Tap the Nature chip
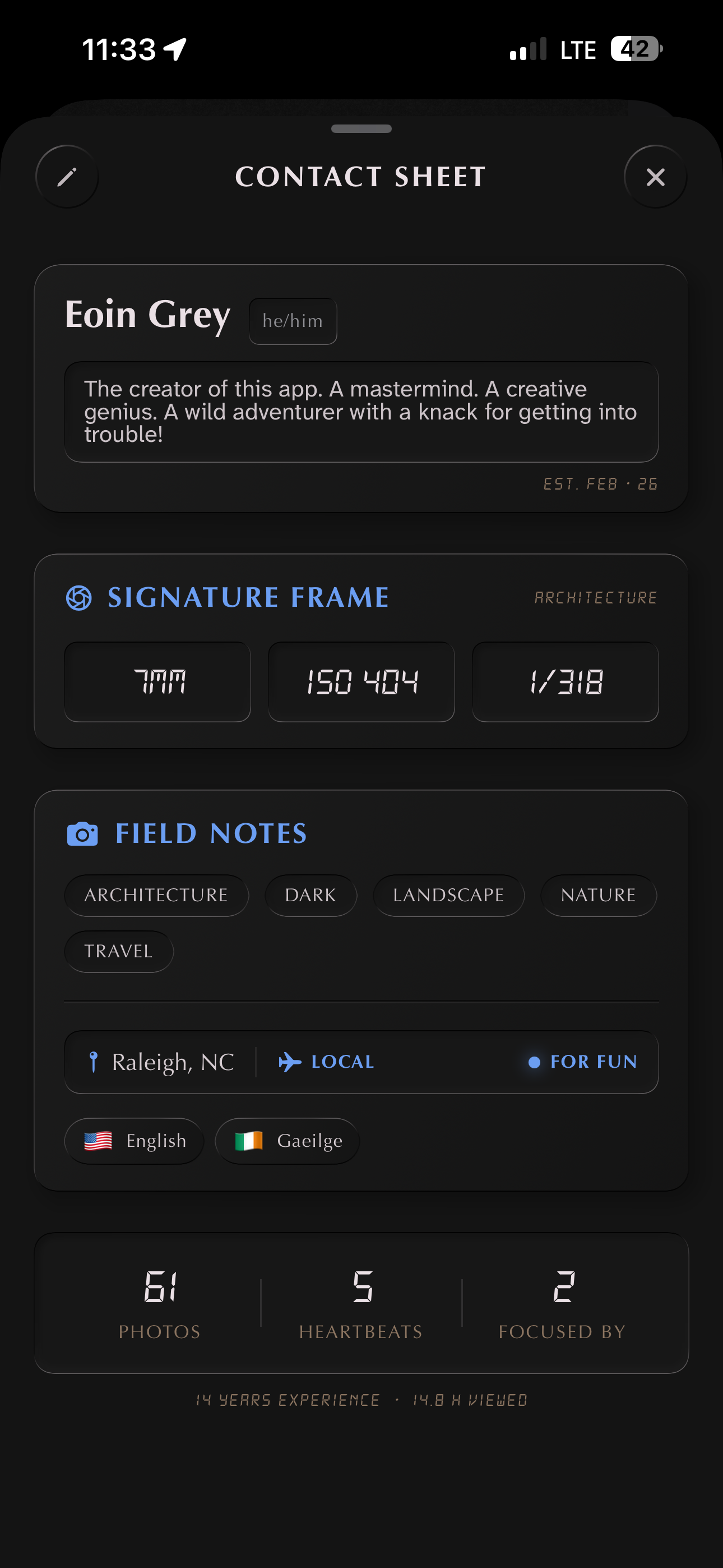 tap(598, 896)
